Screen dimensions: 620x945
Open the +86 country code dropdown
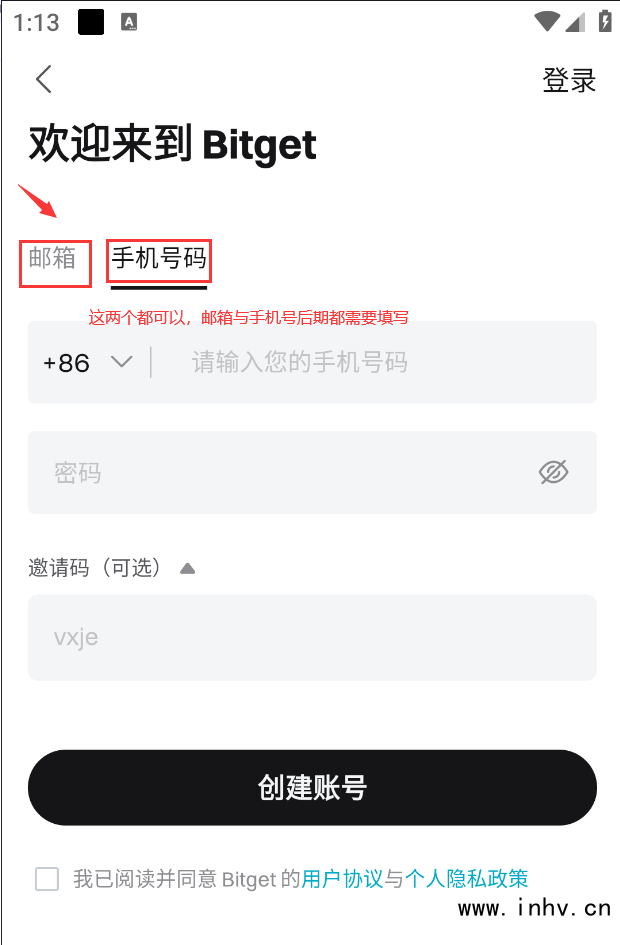pyautogui.click(x=88, y=362)
